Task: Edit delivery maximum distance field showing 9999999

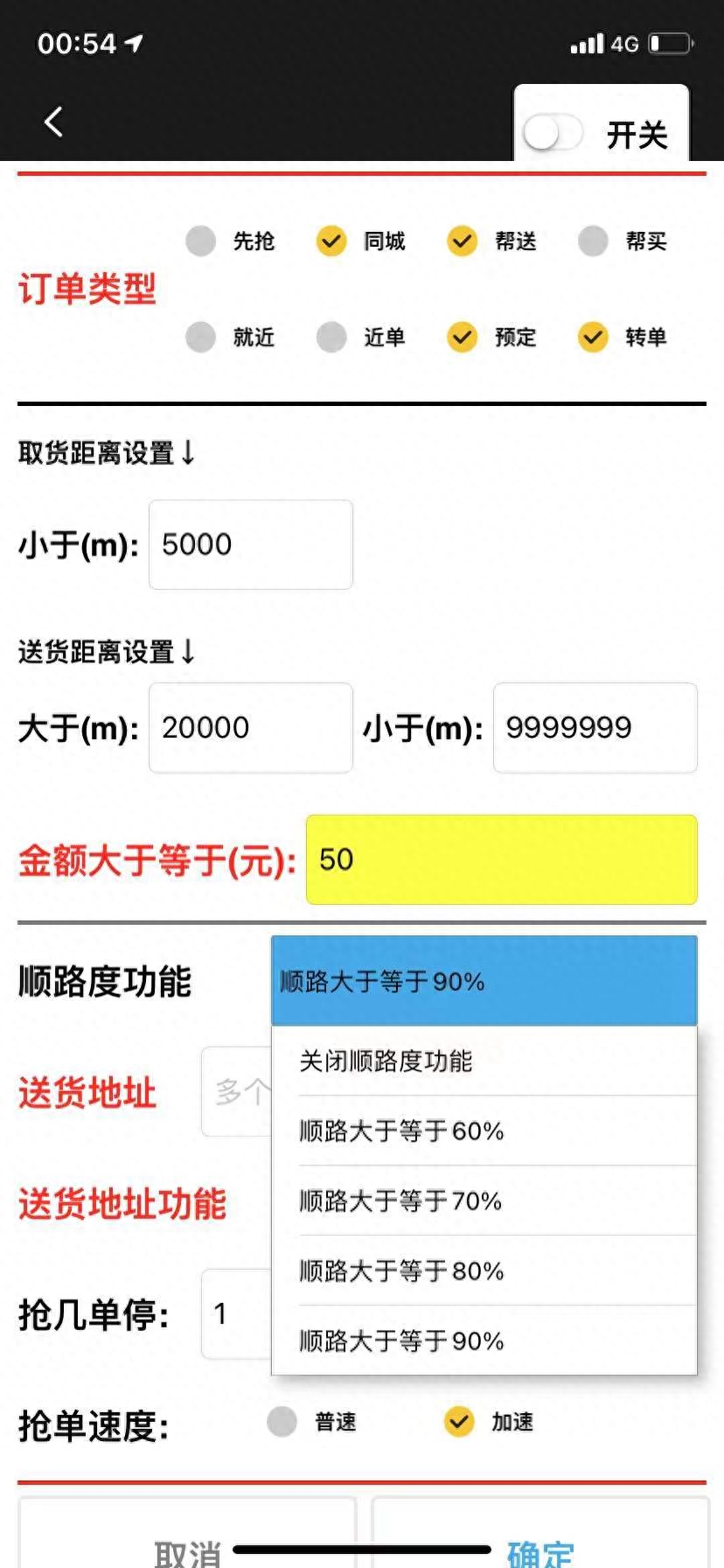Action: [595, 727]
